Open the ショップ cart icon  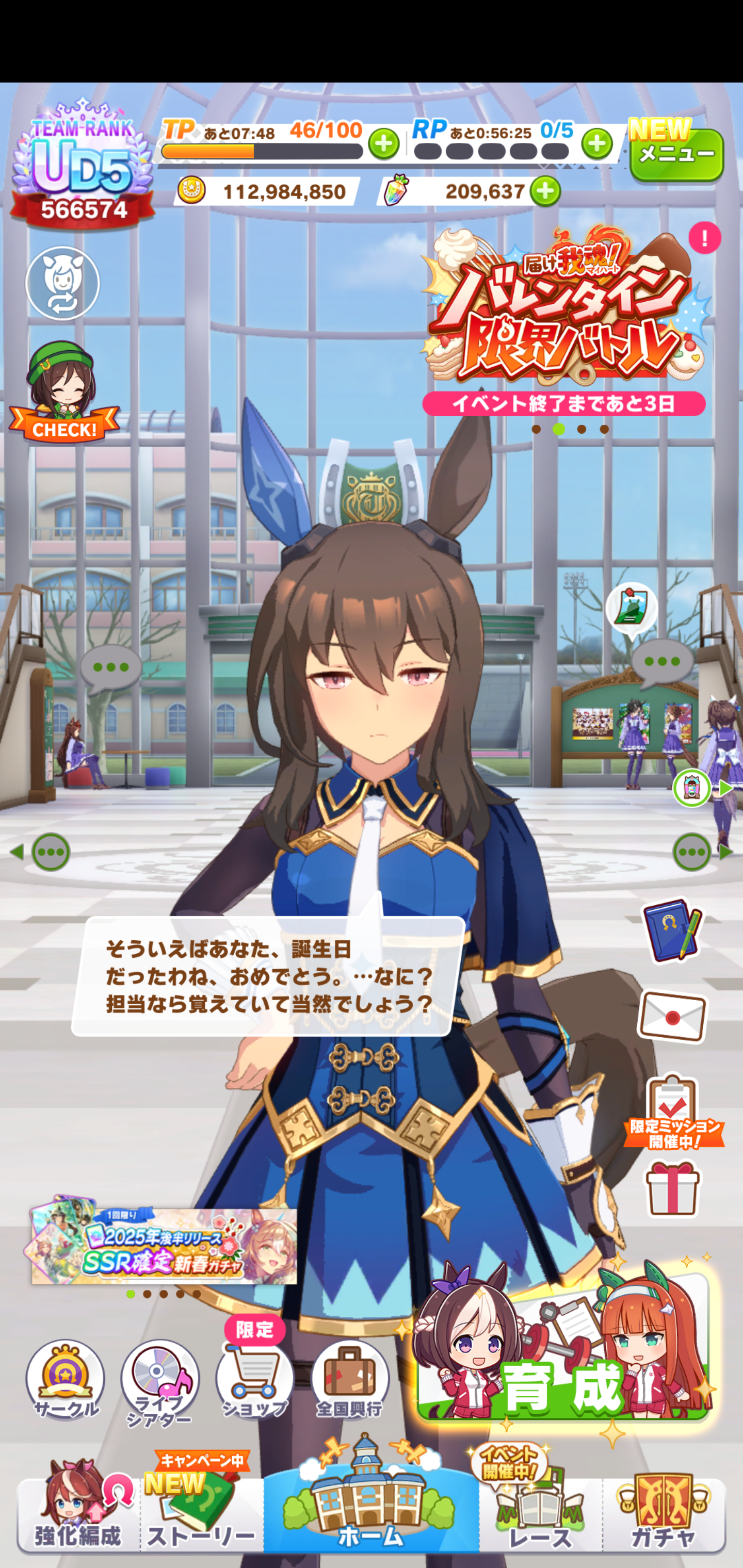pyautogui.click(x=254, y=1382)
